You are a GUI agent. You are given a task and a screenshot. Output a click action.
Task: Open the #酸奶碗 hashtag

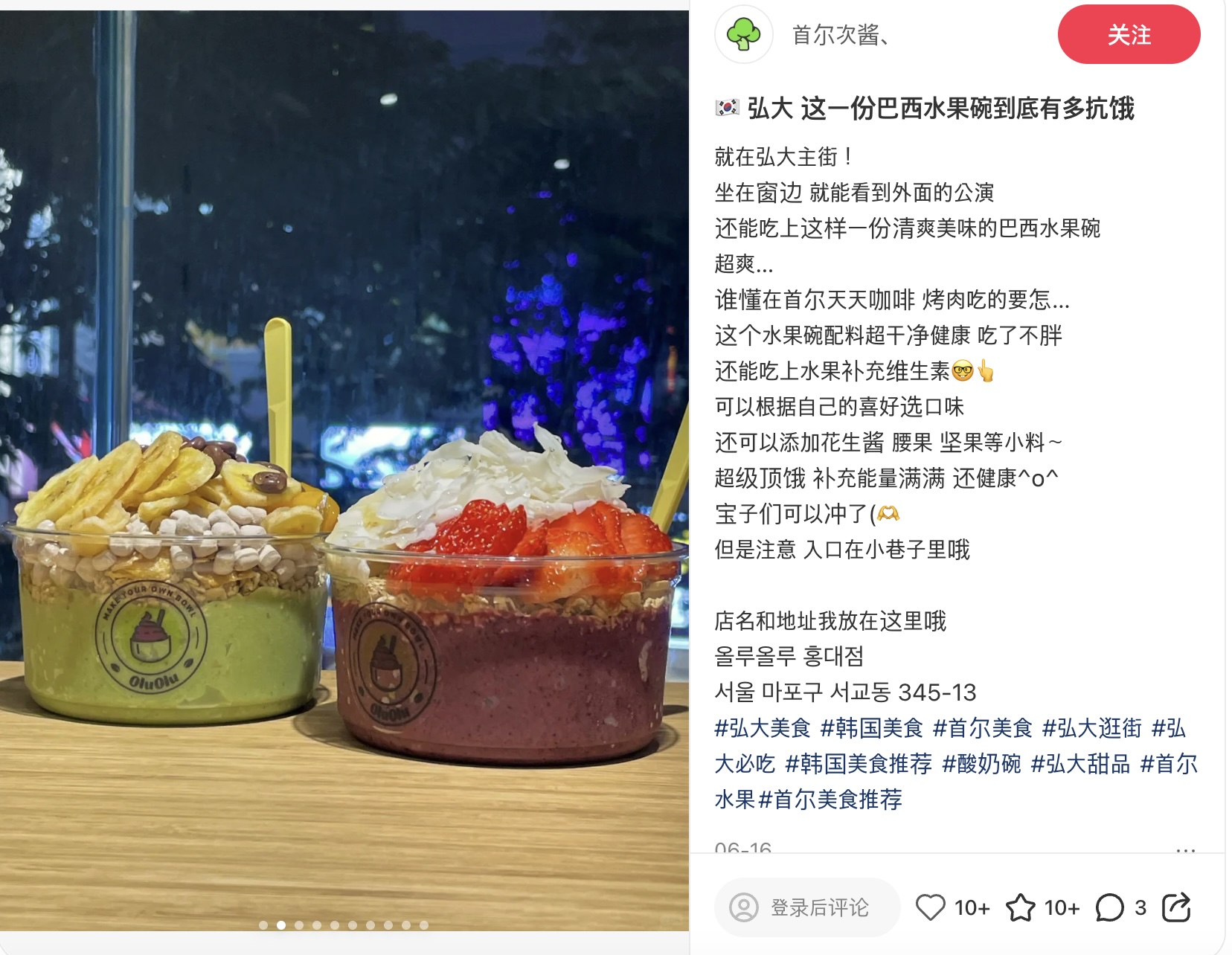point(981,764)
